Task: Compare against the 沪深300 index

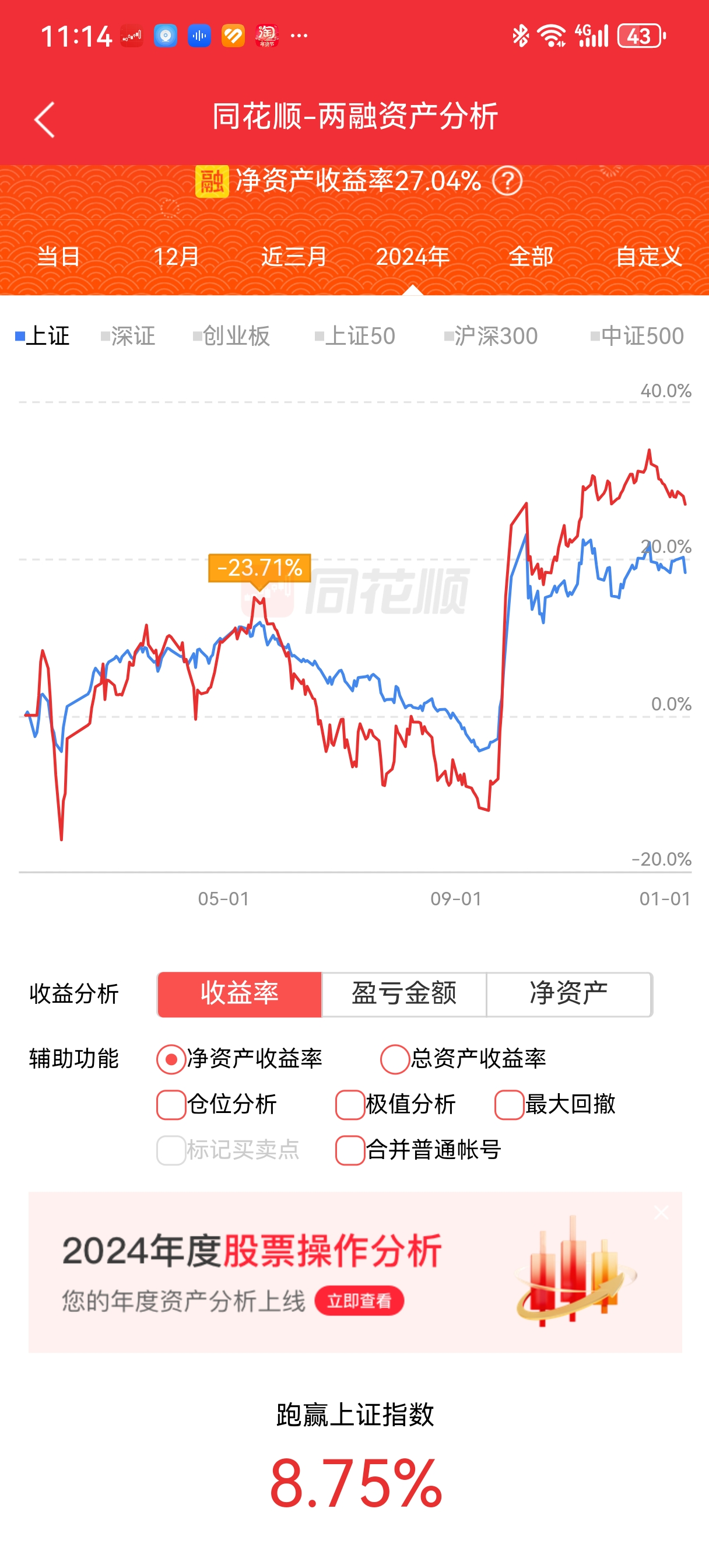Action: tap(491, 336)
